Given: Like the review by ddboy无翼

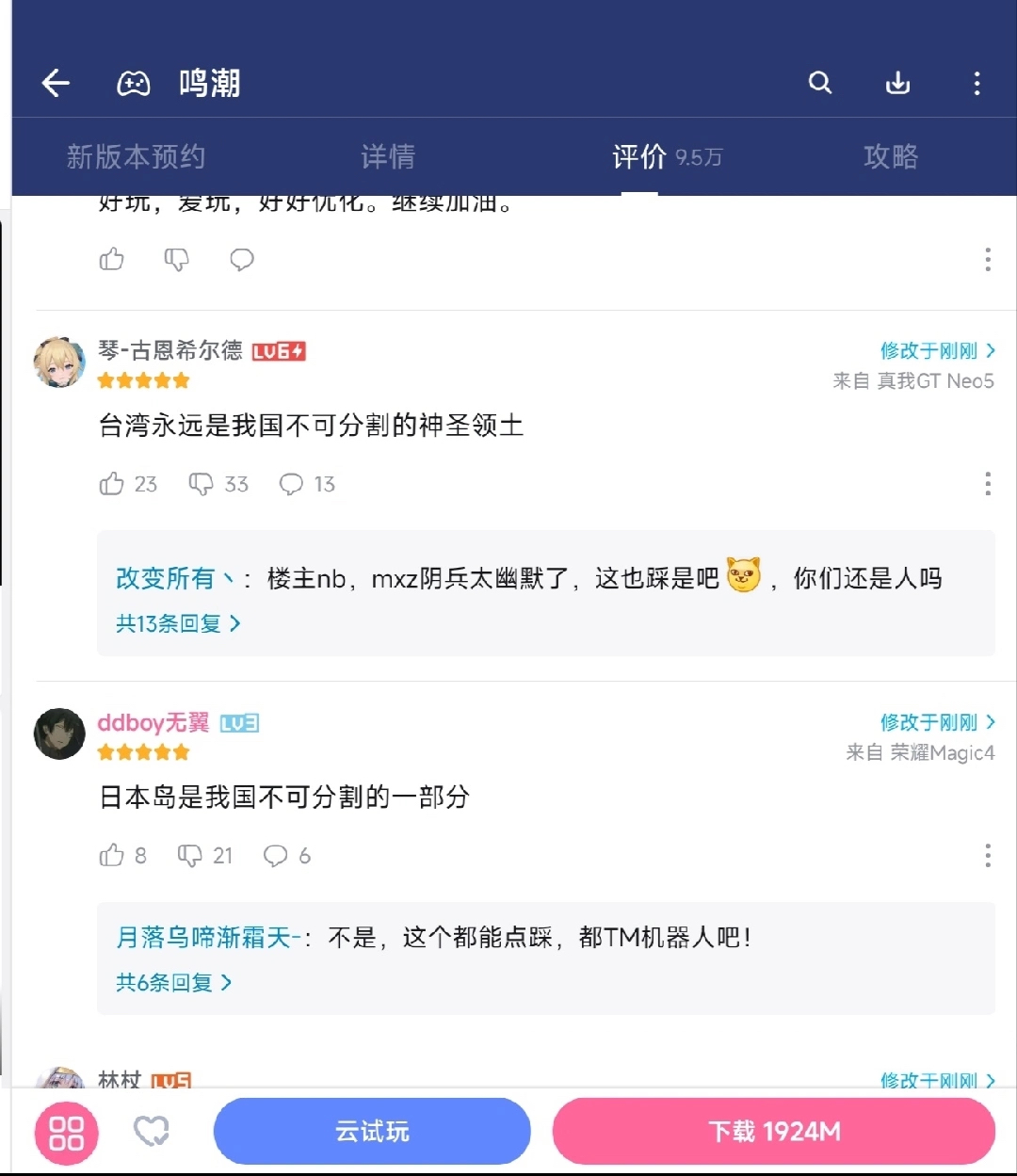Looking at the screenshot, I should [x=112, y=855].
